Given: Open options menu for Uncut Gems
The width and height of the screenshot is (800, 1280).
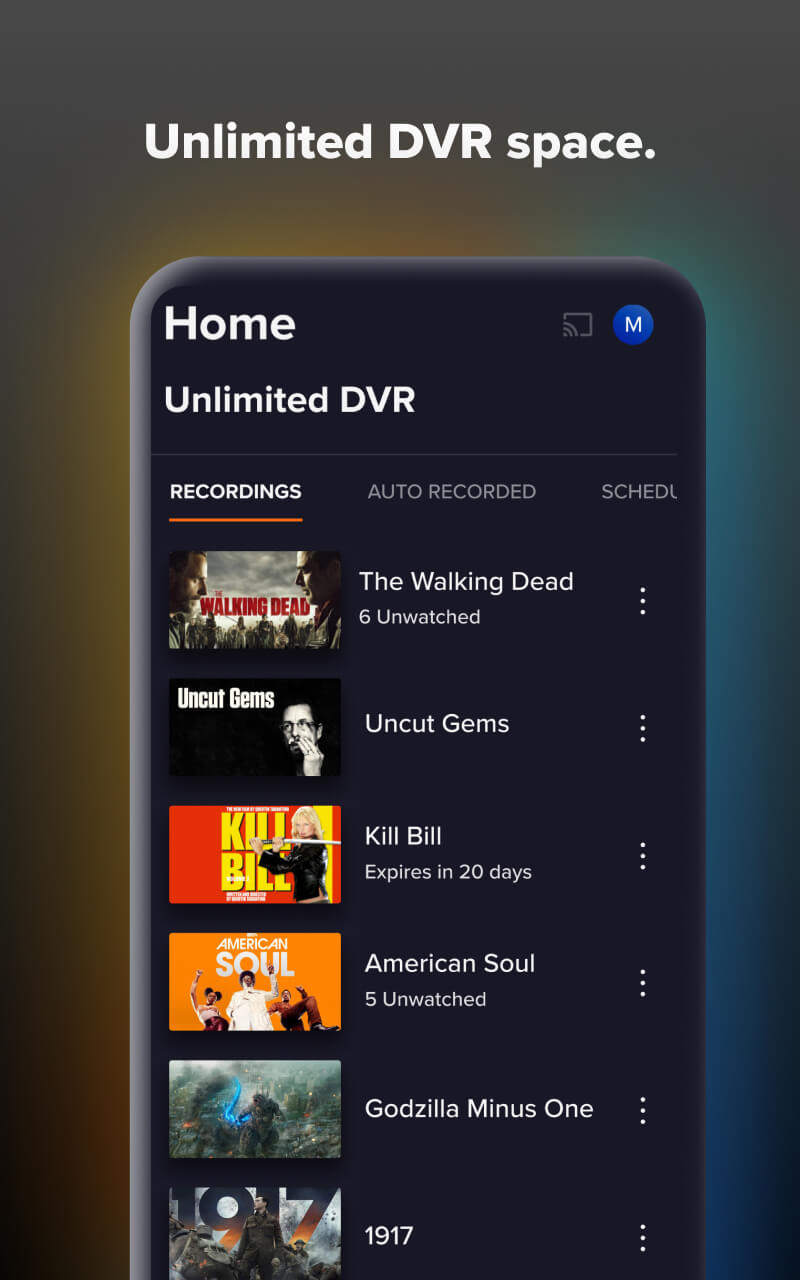Looking at the screenshot, I should (x=643, y=728).
